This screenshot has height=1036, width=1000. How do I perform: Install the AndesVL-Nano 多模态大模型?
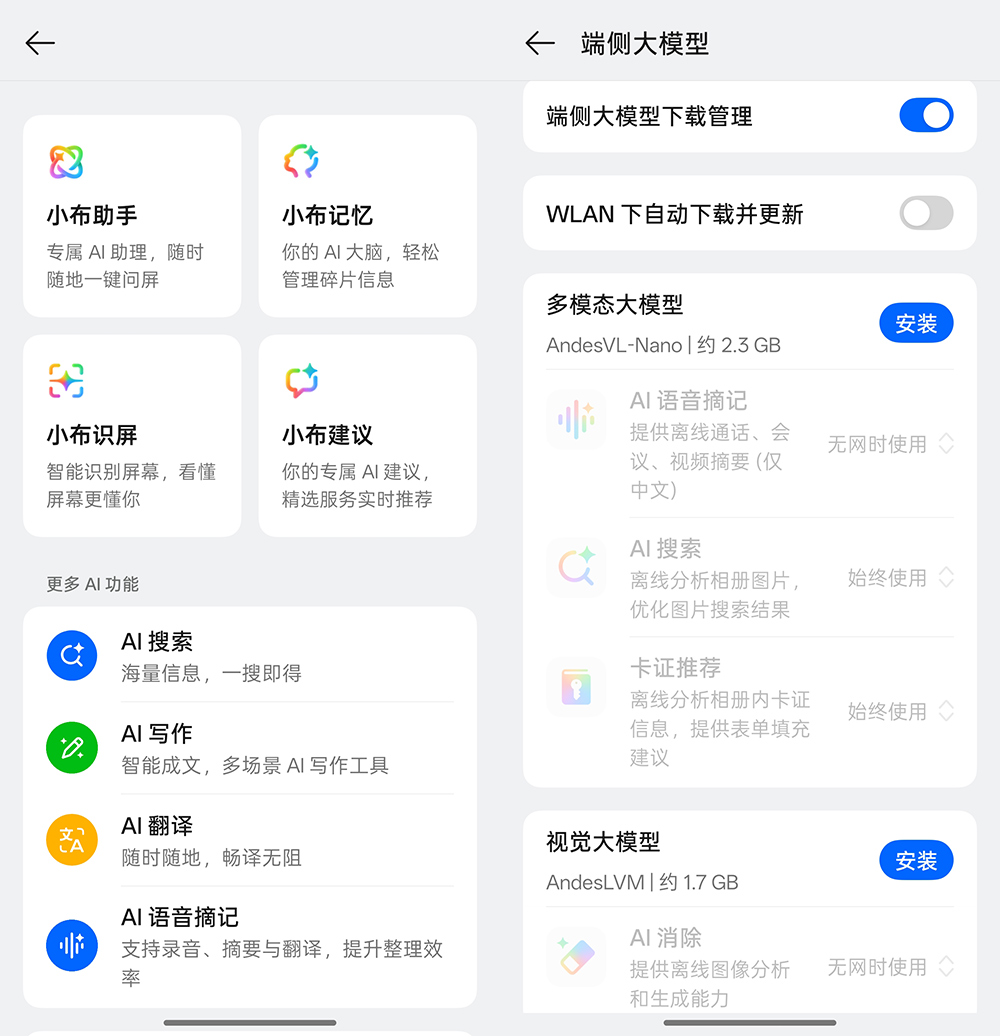tap(916, 324)
